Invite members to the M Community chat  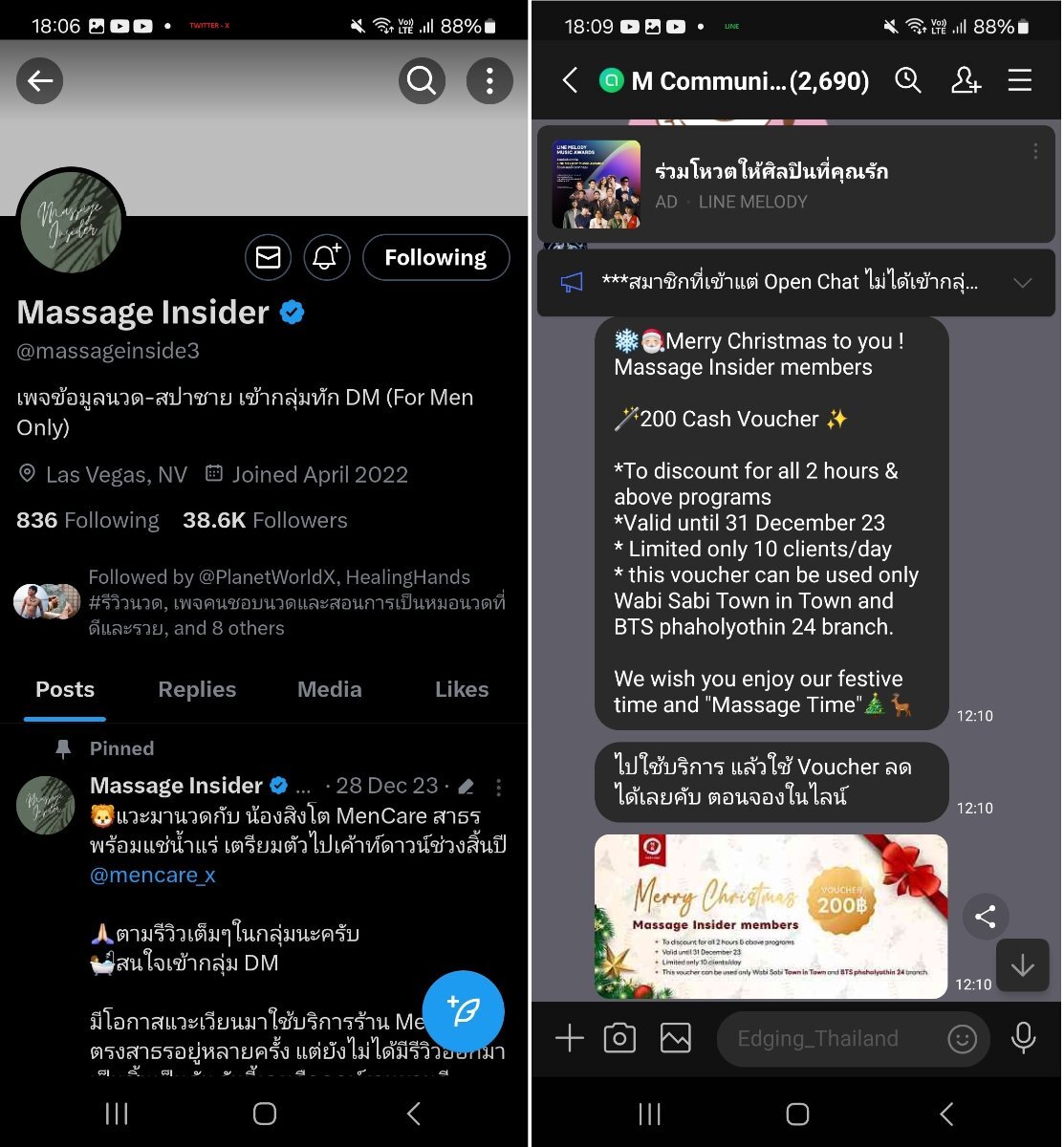(x=966, y=80)
